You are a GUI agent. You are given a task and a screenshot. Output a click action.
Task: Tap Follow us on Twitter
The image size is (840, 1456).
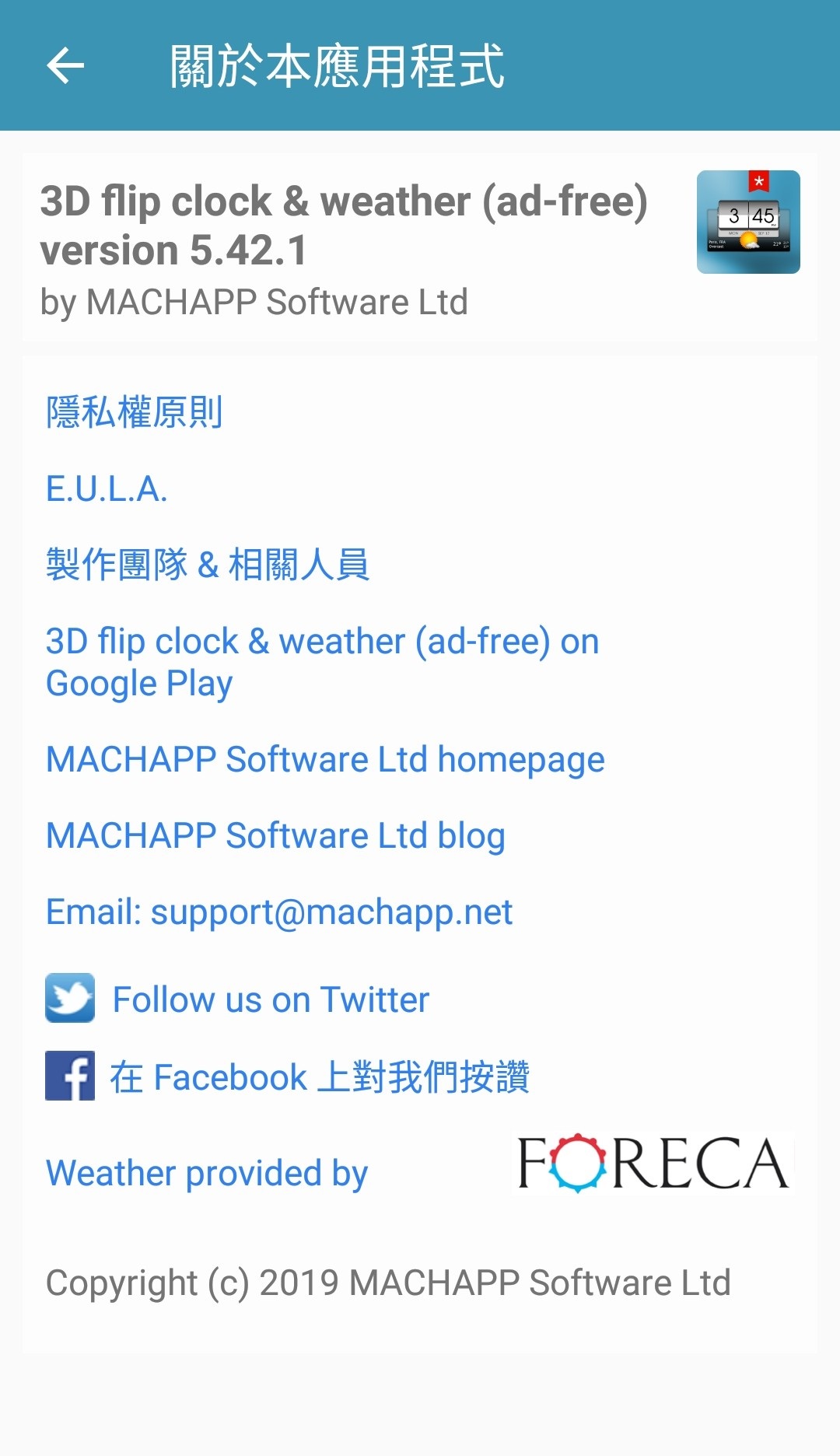(237, 999)
